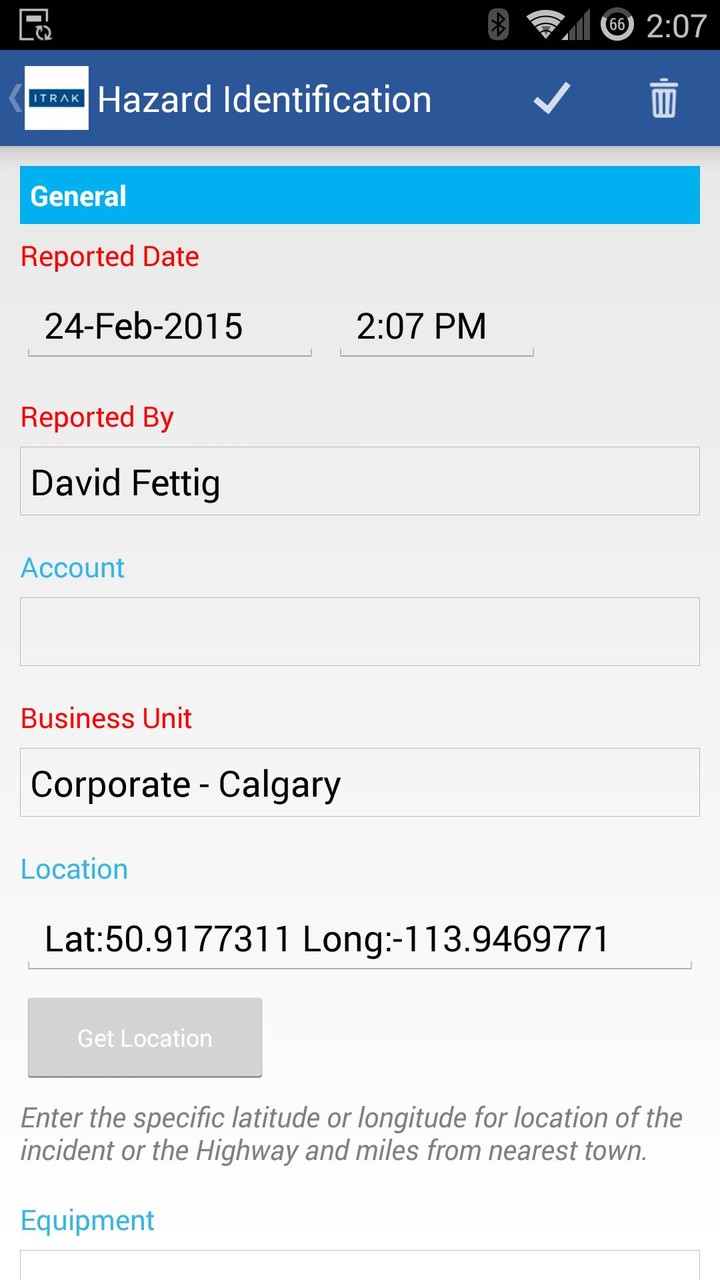The image size is (720, 1280).
Task: Tap the Hazard Identification title text
Action: [263, 99]
